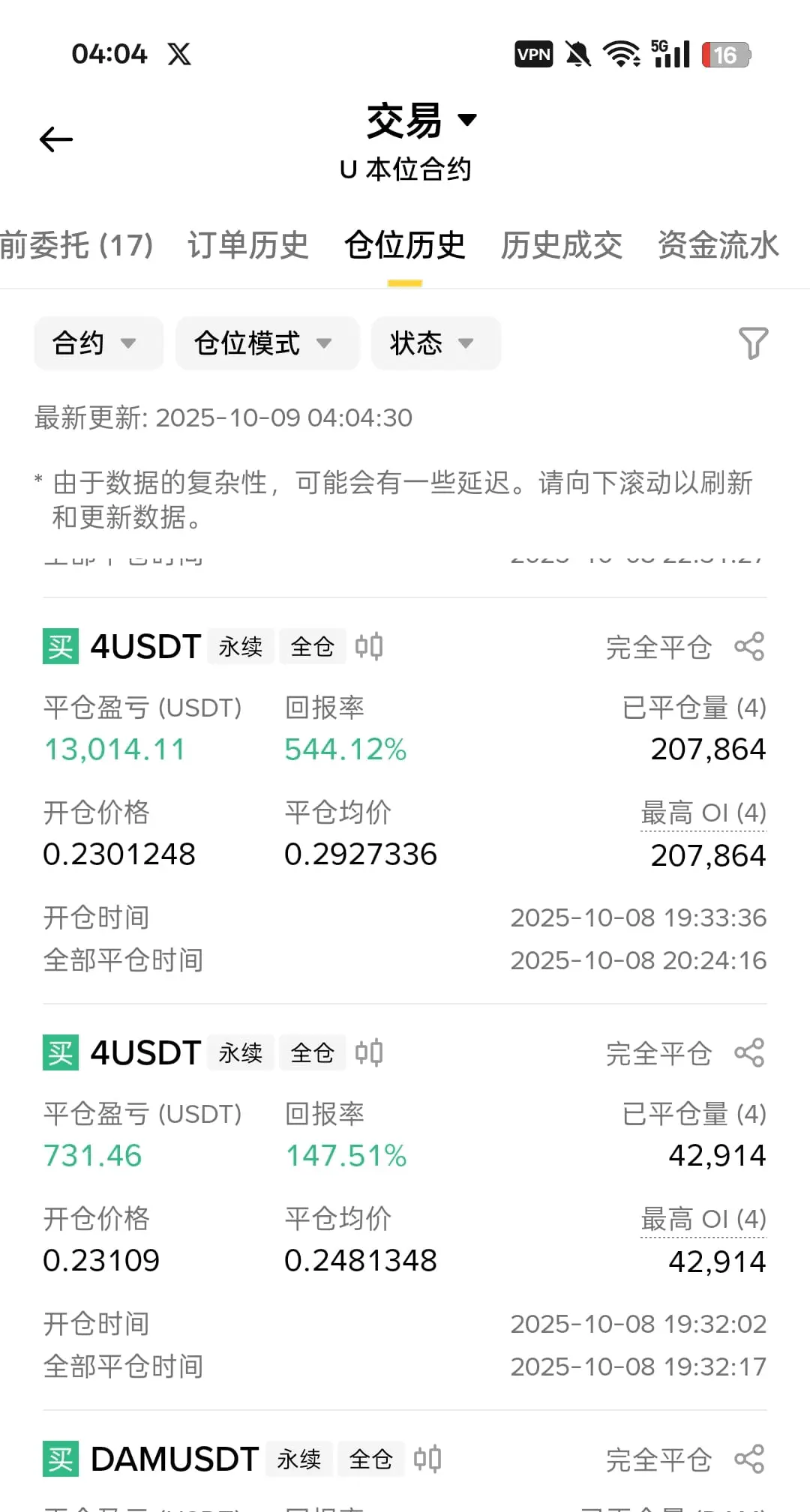The height and width of the screenshot is (1512, 810).
Task: Switch to the 资金流水 tab
Action: pos(718,245)
